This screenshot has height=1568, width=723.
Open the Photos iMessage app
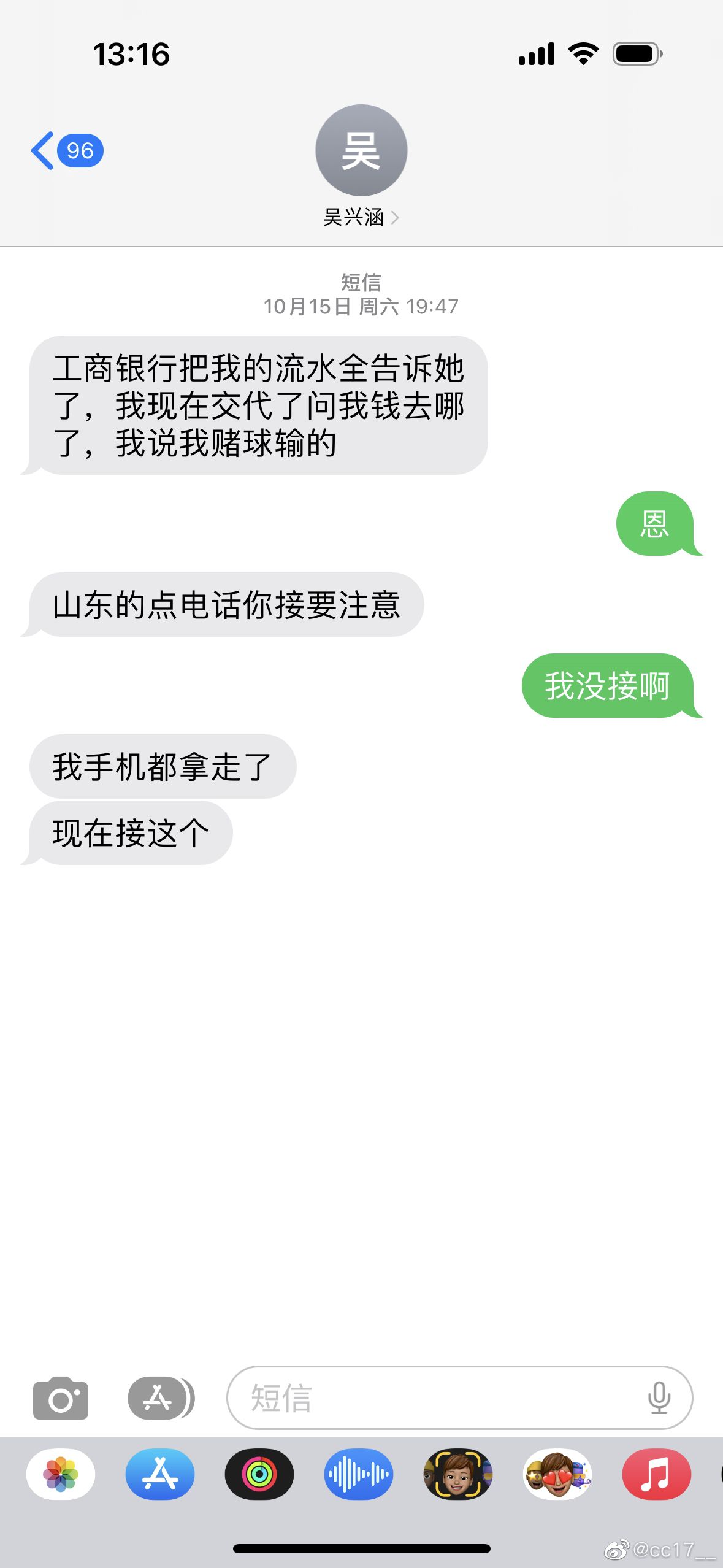(61, 1474)
